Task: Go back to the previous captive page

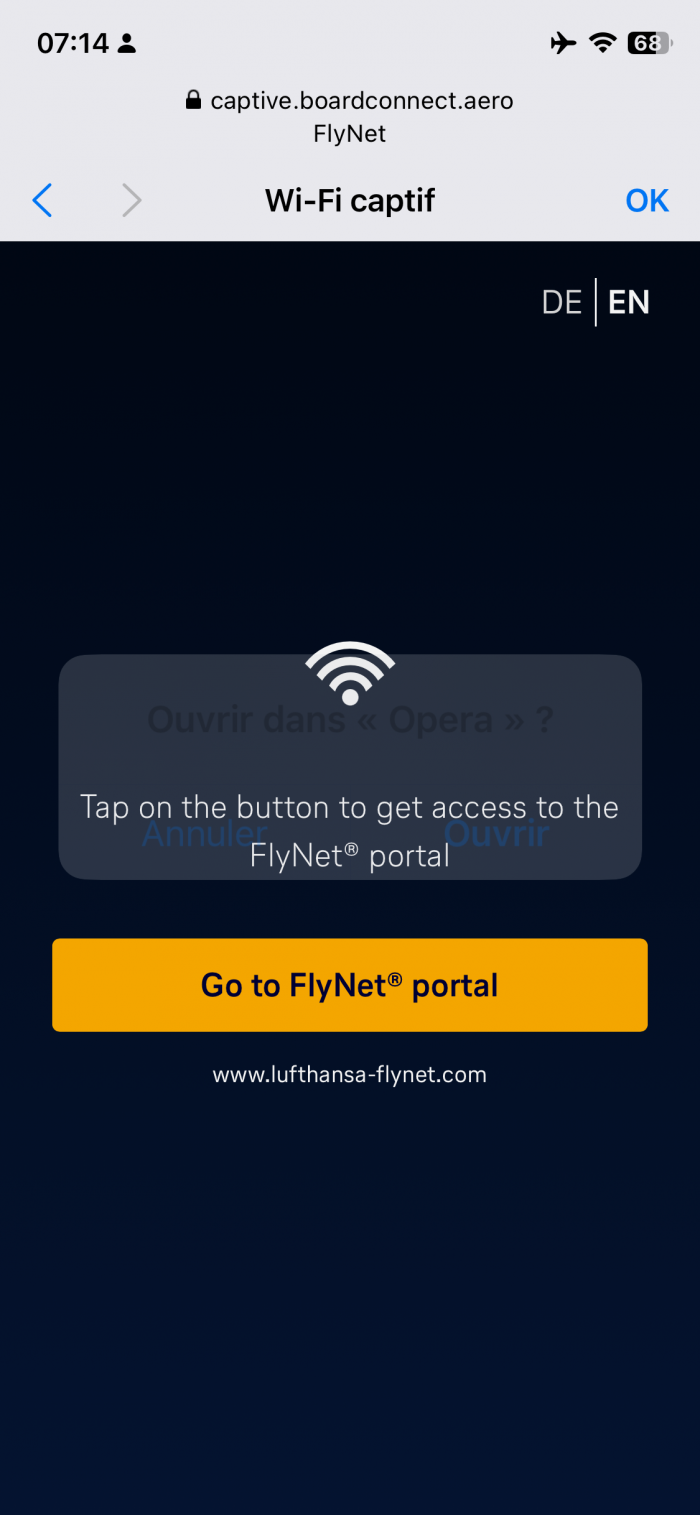Action: (x=42, y=201)
